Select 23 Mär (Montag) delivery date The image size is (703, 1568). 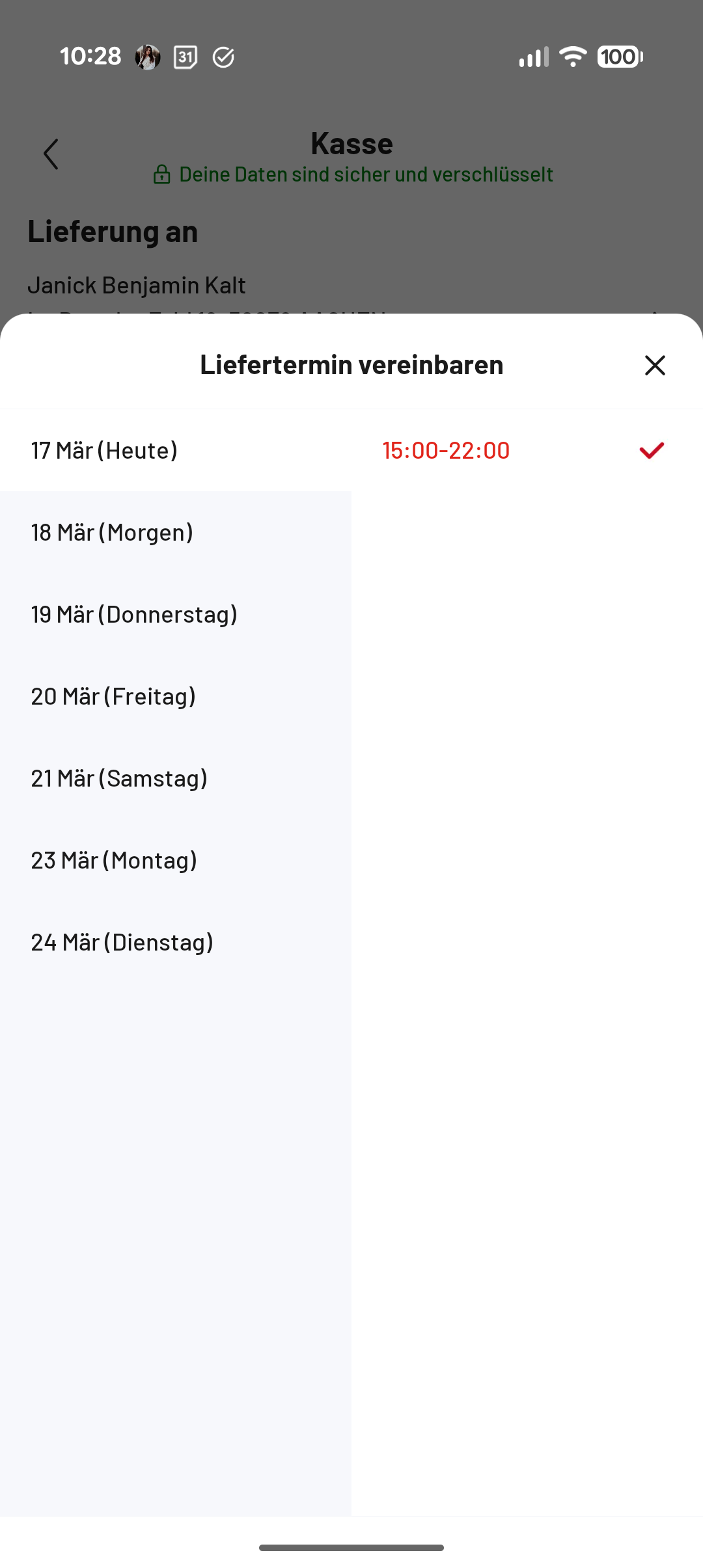click(x=114, y=860)
